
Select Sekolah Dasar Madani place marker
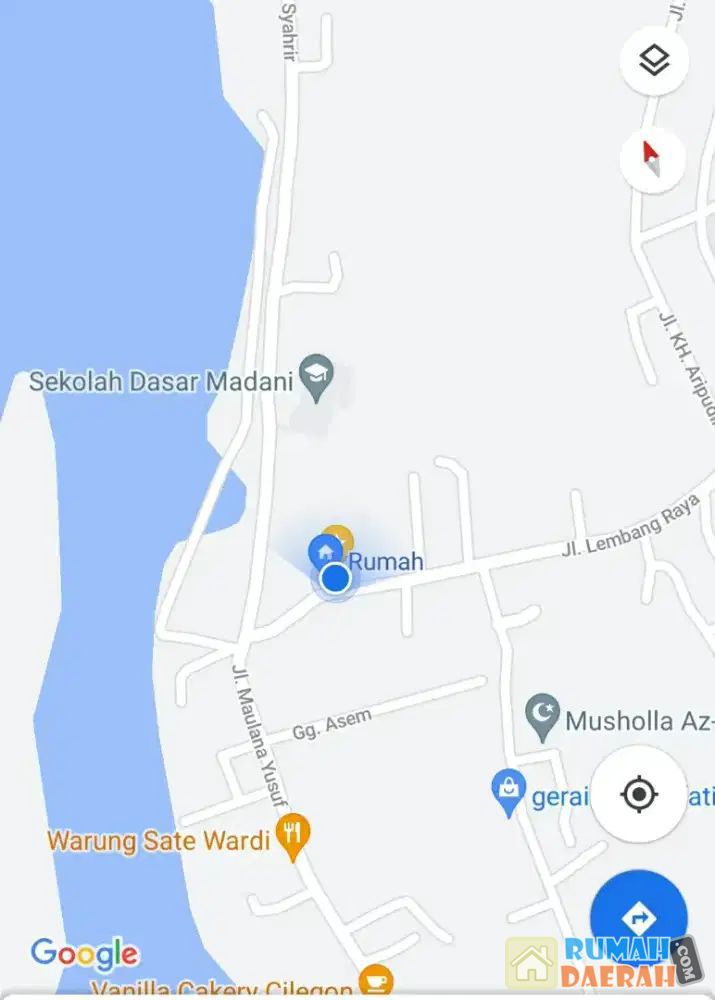point(318,377)
